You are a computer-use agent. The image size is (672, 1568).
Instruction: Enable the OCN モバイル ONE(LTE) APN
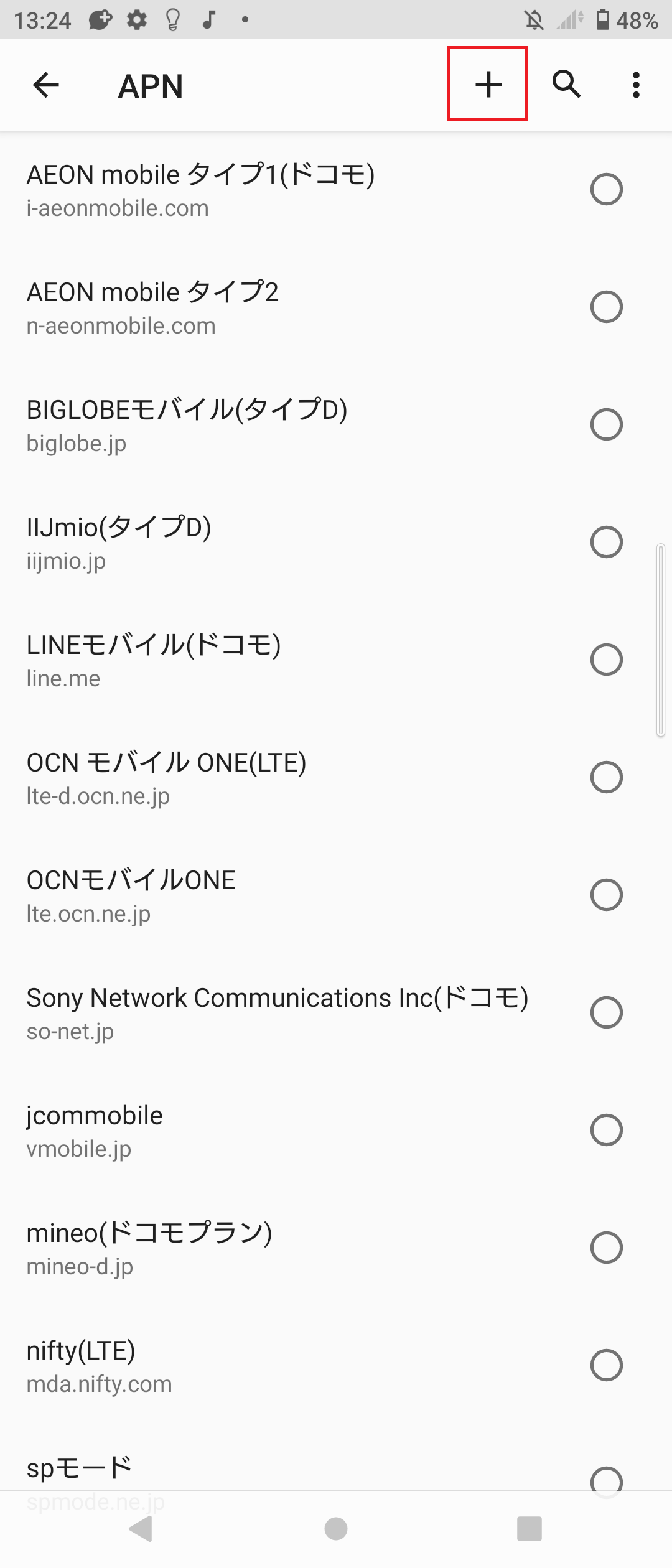(x=606, y=778)
